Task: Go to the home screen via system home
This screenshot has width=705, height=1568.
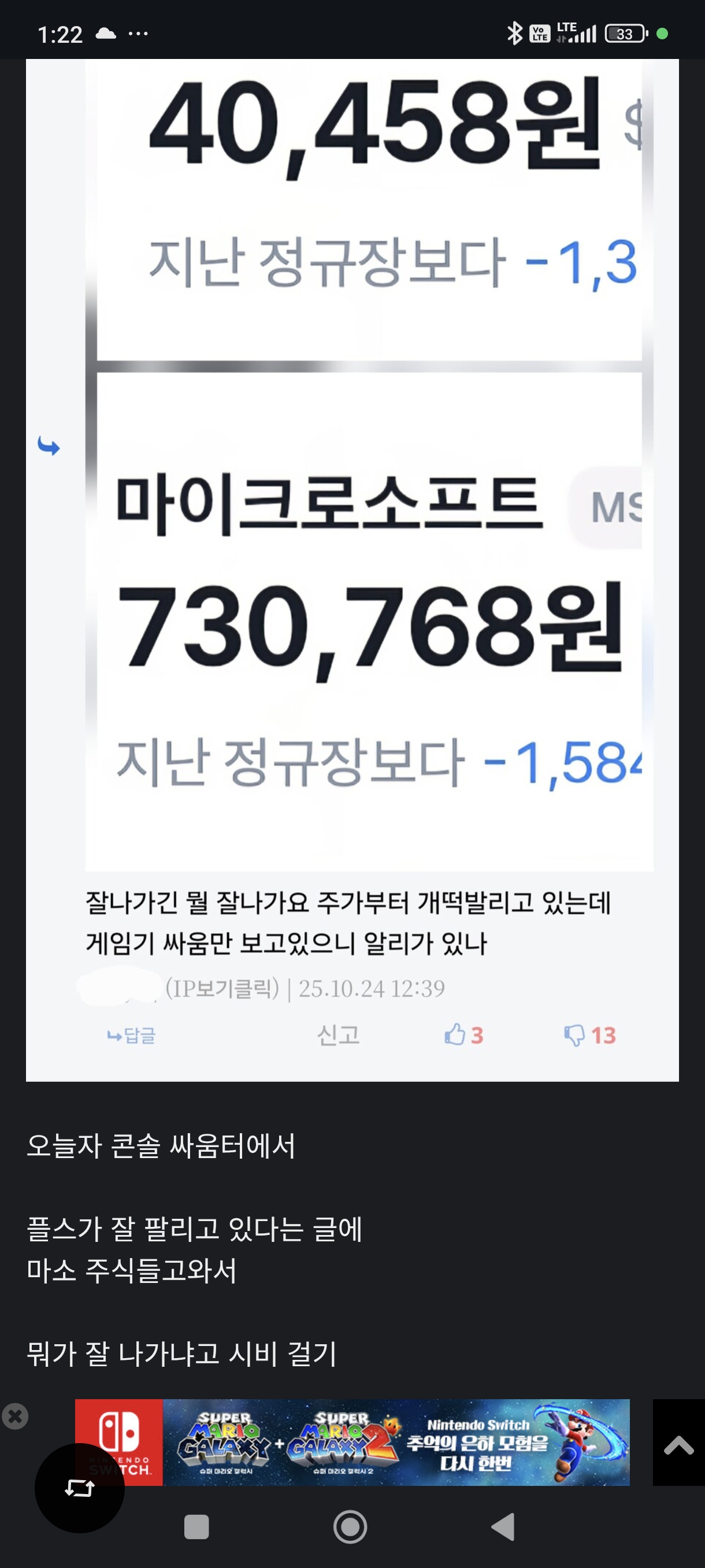Action: [350, 1526]
